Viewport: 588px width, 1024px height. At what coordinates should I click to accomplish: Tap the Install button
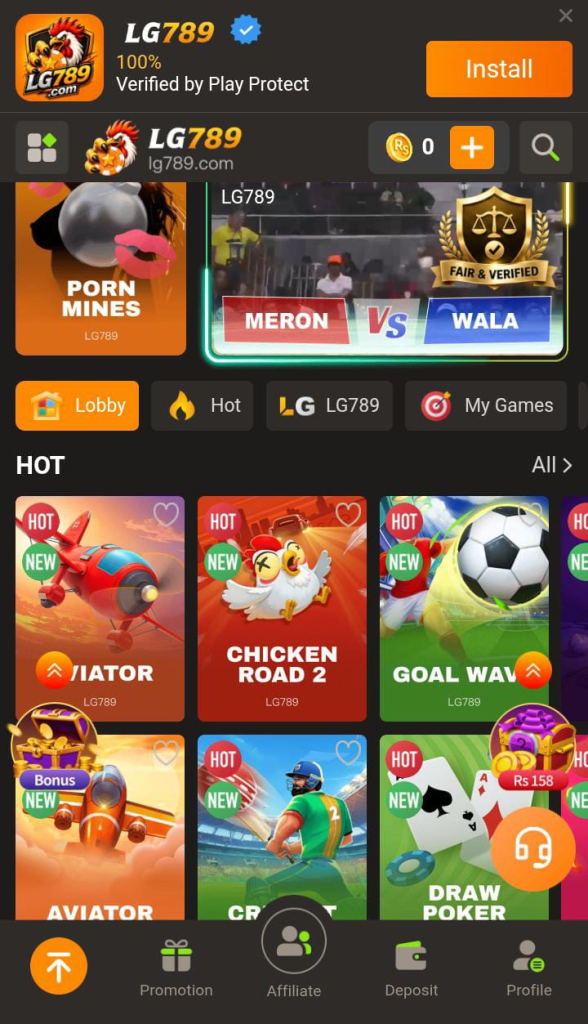point(499,69)
